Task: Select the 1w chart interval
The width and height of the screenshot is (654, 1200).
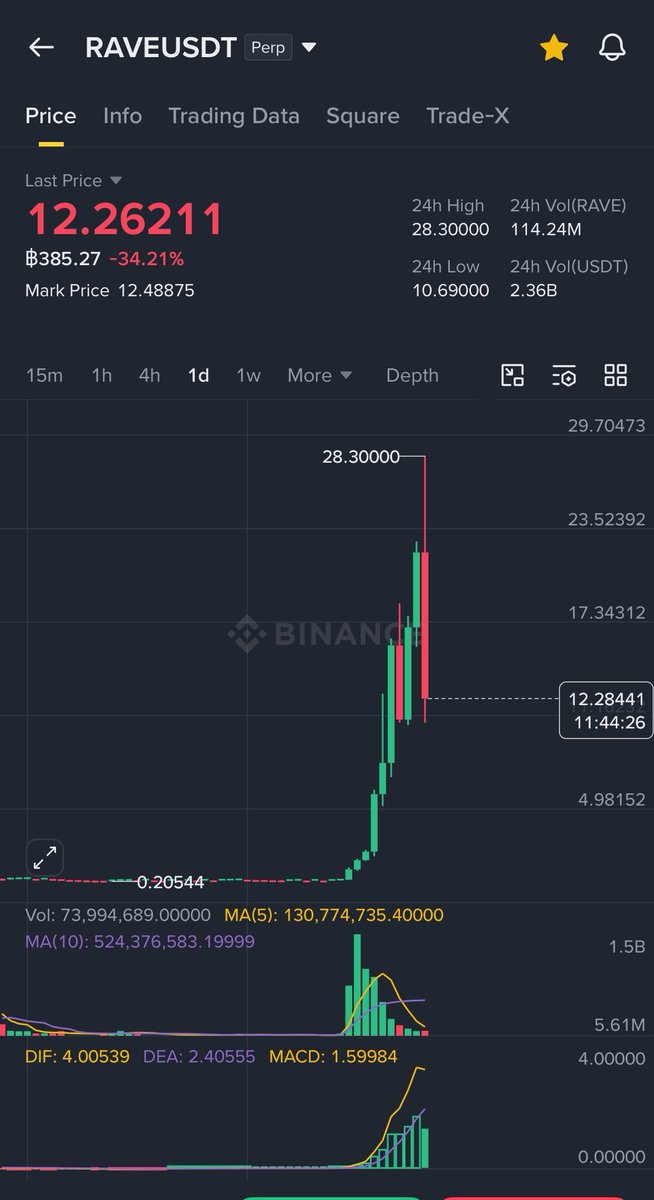Action: click(248, 375)
